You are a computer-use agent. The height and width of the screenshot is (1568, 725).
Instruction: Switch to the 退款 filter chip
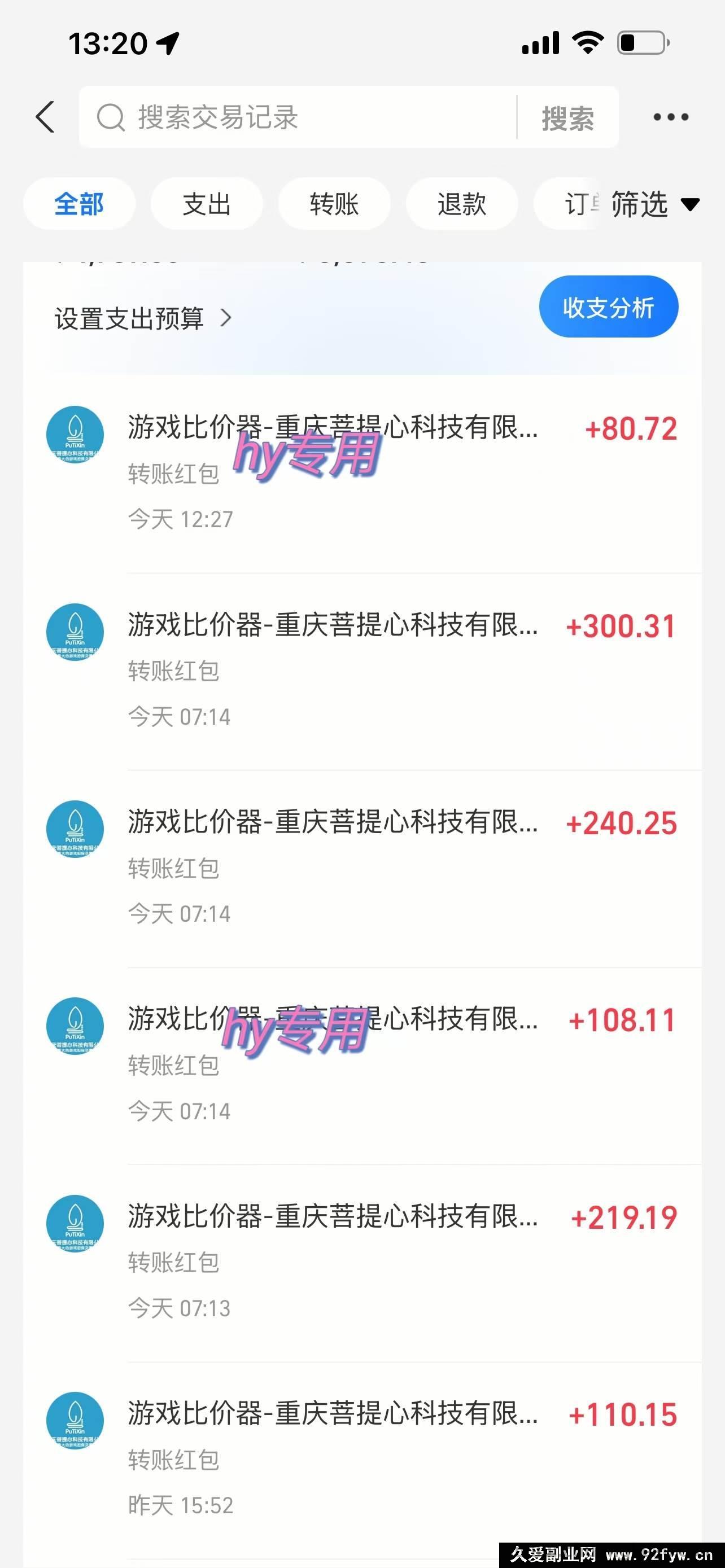coord(462,204)
